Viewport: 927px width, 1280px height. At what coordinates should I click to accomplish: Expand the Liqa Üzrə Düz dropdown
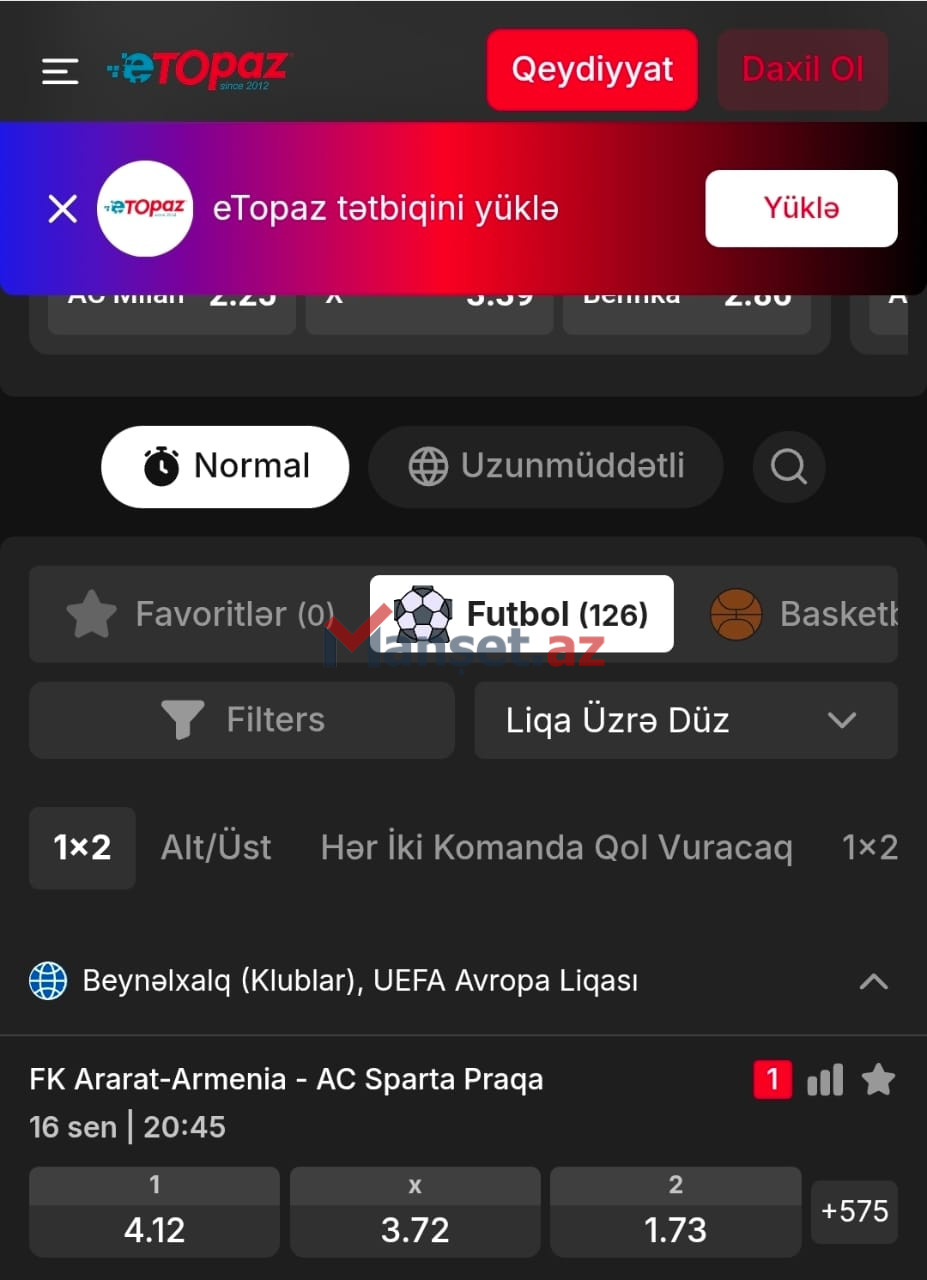pos(686,720)
